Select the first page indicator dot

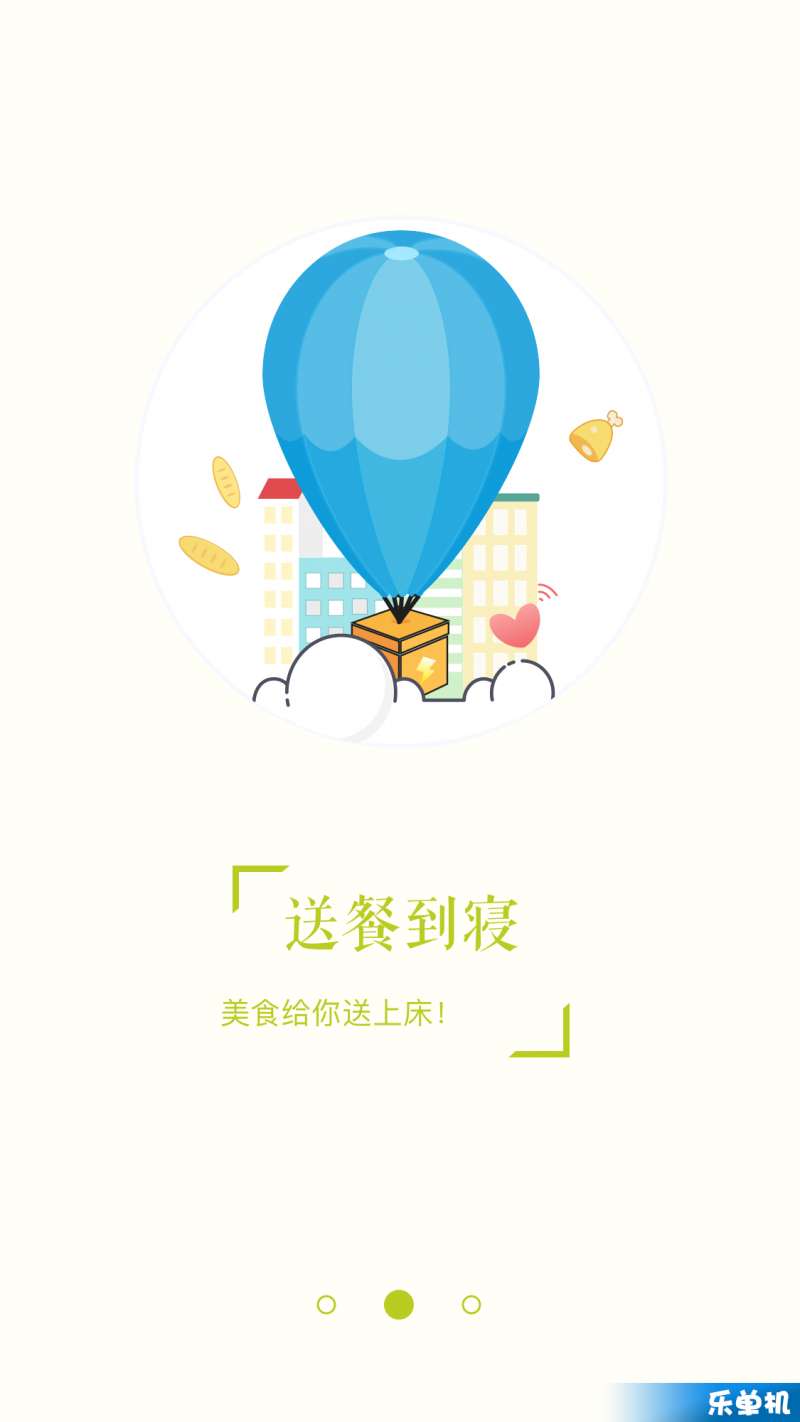[326, 1304]
